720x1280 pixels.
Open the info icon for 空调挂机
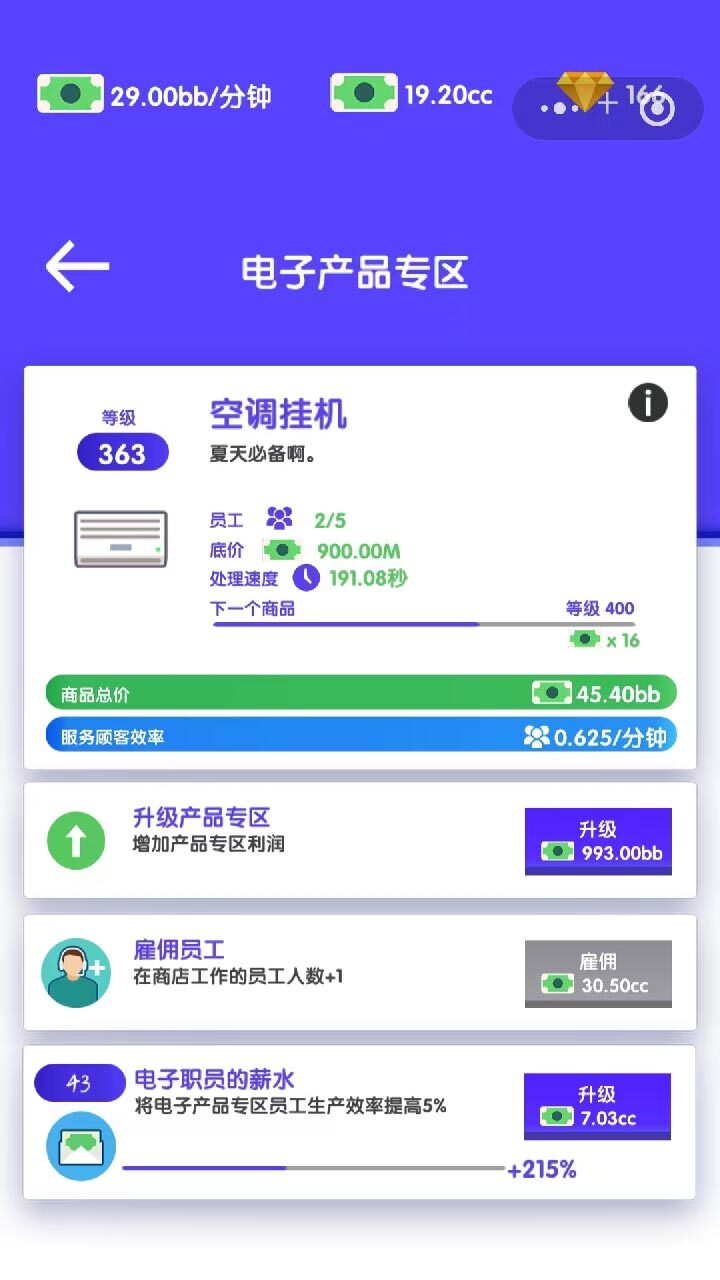(647, 403)
